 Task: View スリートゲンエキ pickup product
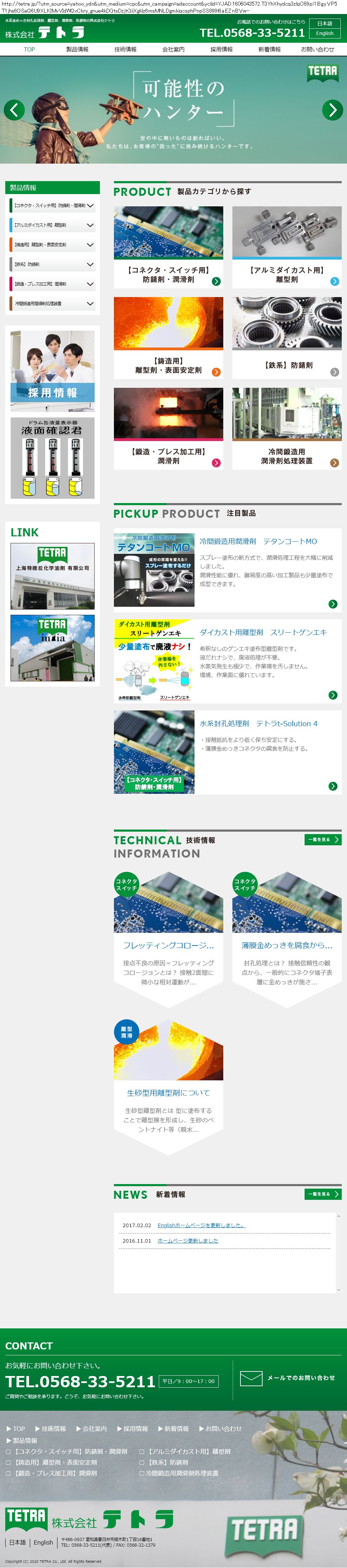(226, 661)
